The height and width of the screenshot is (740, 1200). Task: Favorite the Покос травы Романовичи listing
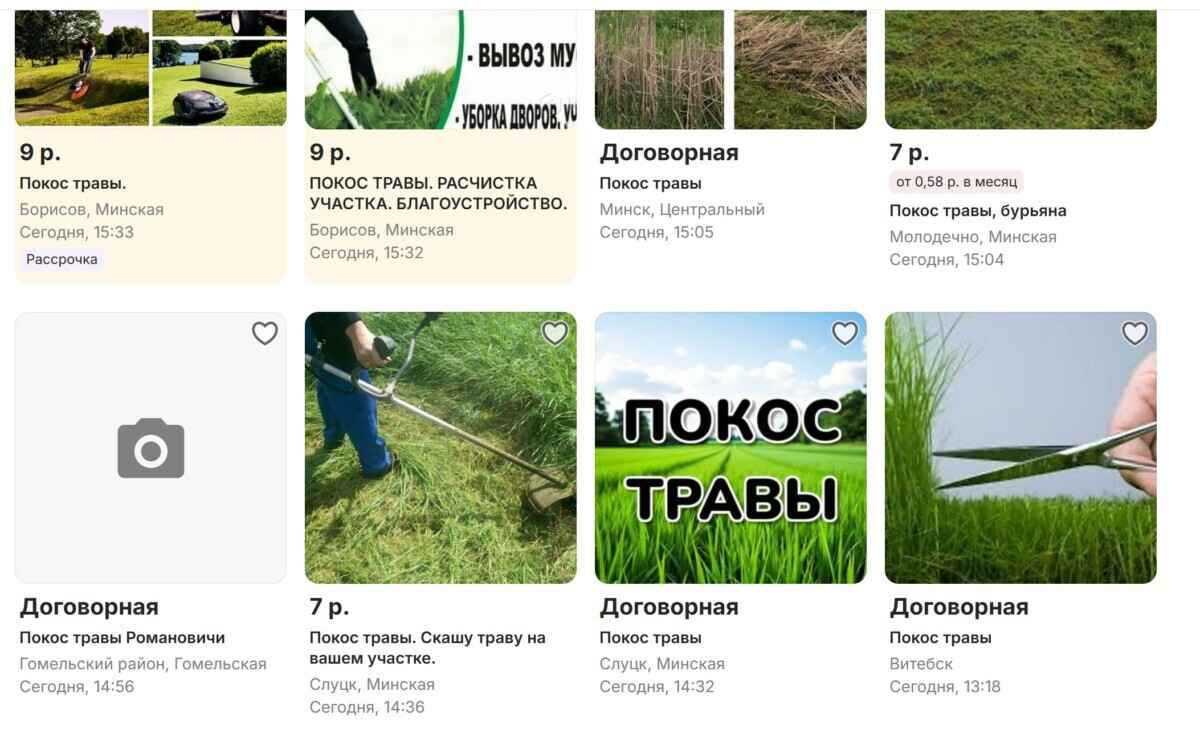click(x=264, y=334)
